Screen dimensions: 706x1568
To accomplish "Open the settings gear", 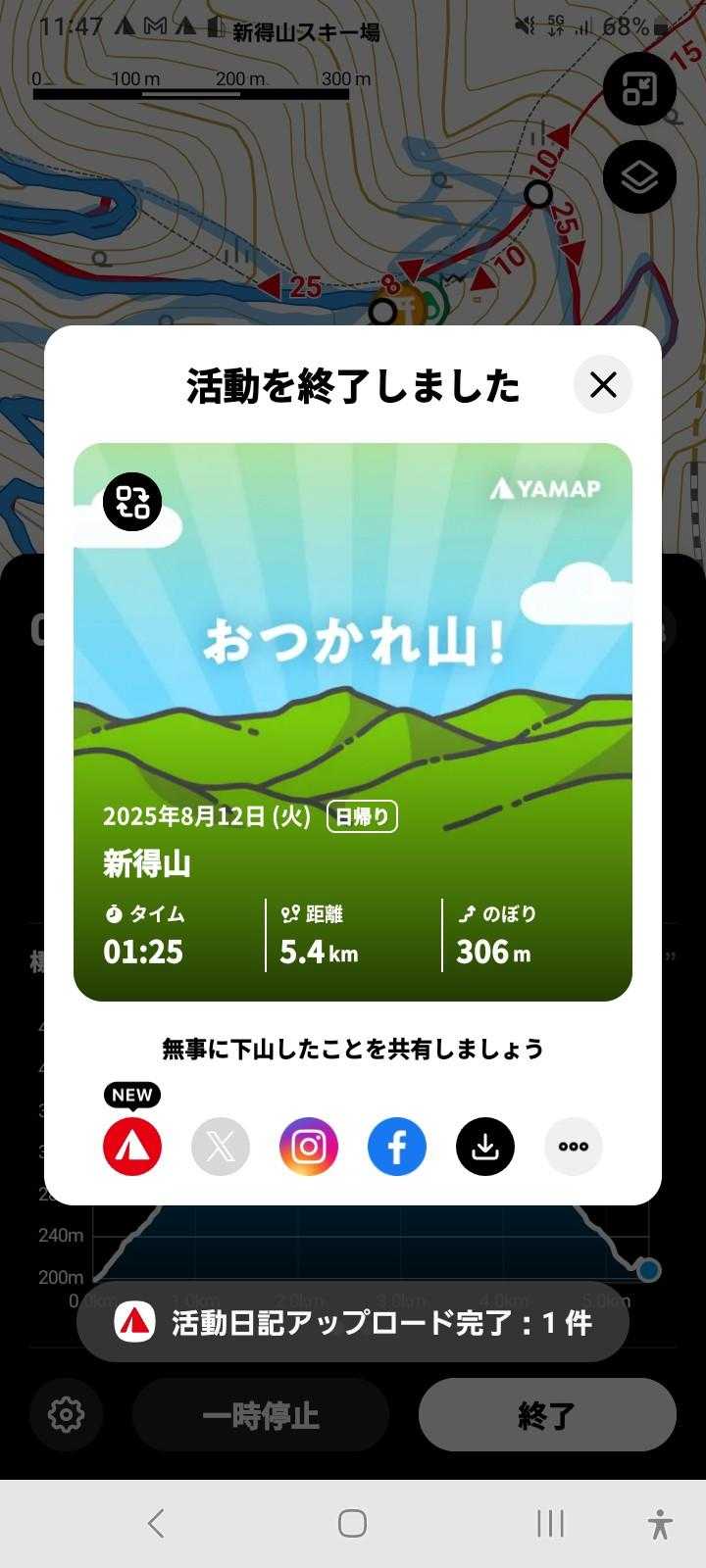I will pos(67,1414).
